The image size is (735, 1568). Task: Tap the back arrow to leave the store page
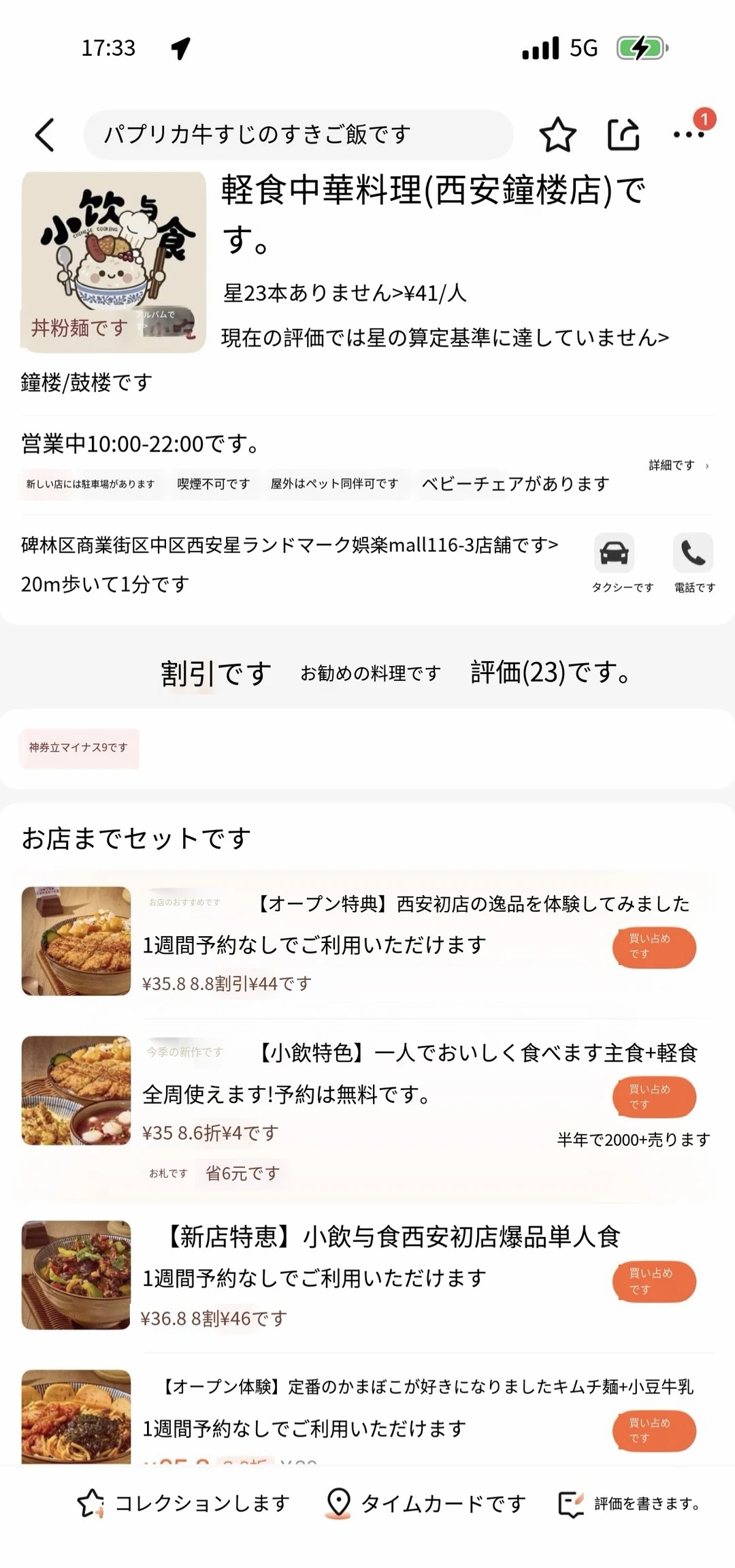[x=44, y=134]
